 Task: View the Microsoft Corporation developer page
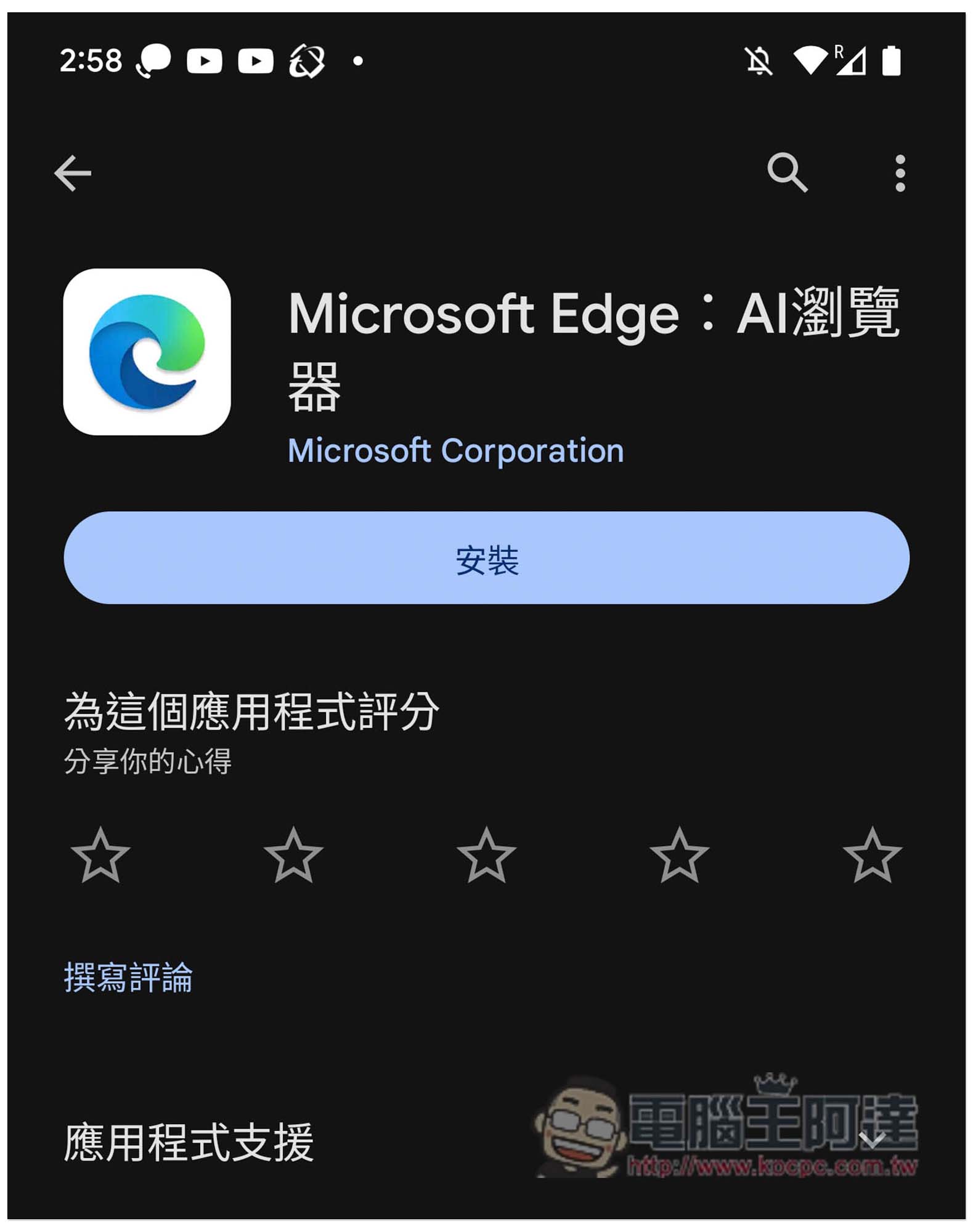pyautogui.click(x=455, y=451)
